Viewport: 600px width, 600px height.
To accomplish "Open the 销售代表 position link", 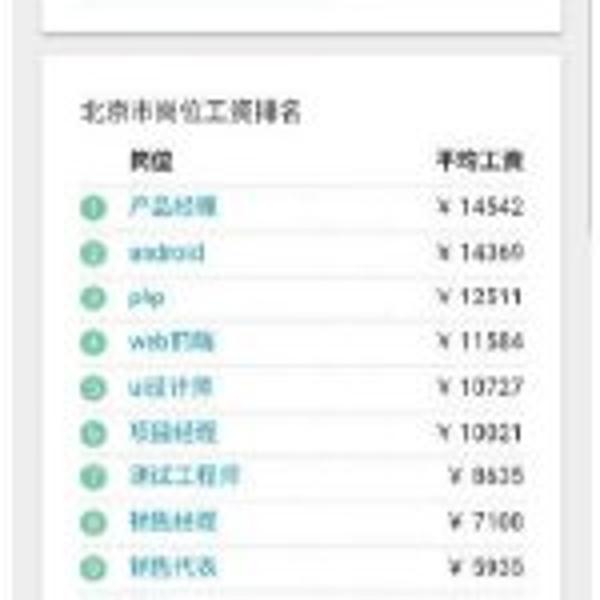I will (x=172, y=567).
